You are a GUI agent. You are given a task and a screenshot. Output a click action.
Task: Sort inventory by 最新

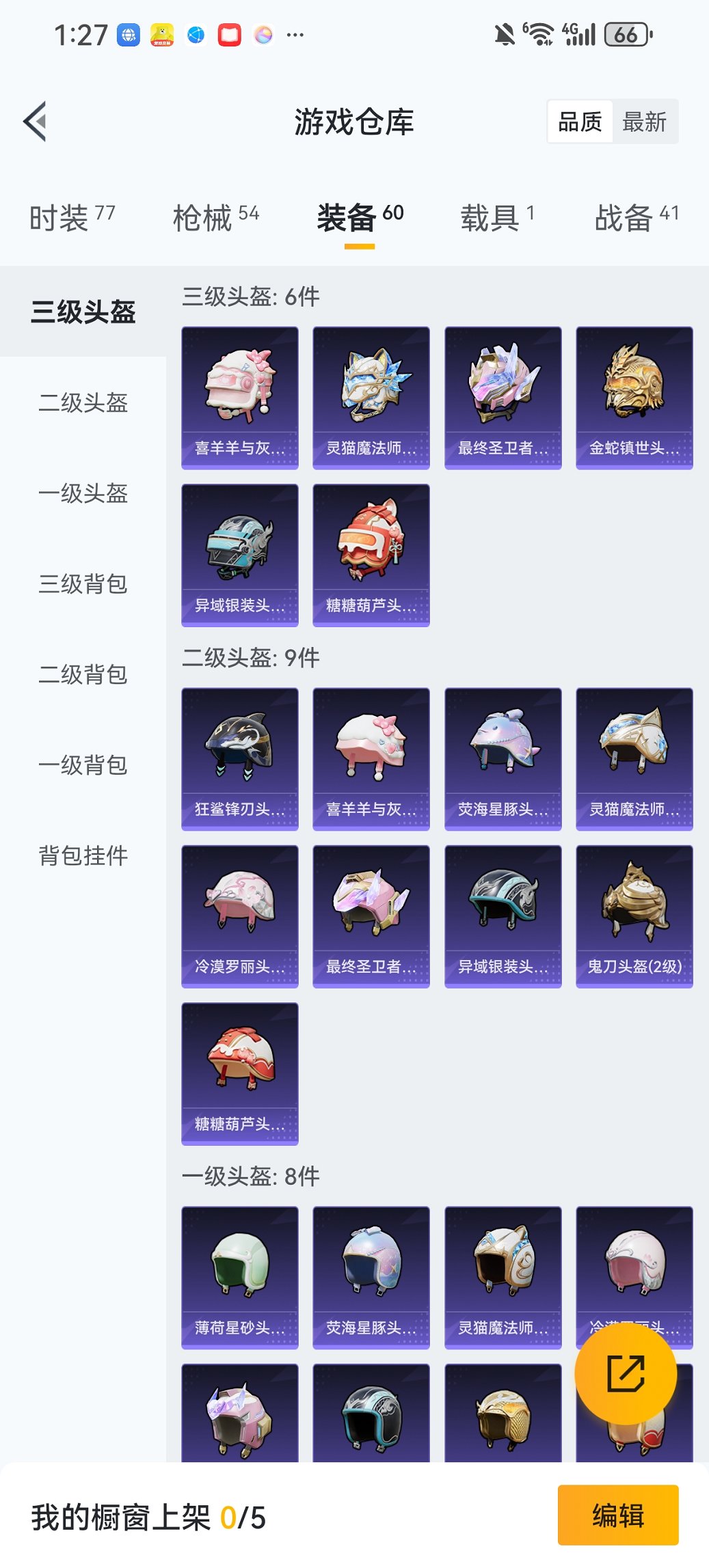click(x=644, y=122)
